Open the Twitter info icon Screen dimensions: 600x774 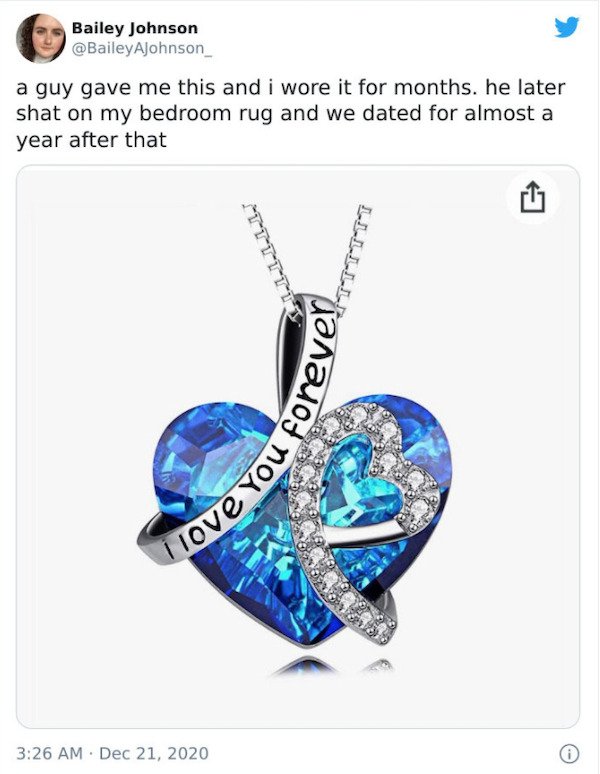570,752
